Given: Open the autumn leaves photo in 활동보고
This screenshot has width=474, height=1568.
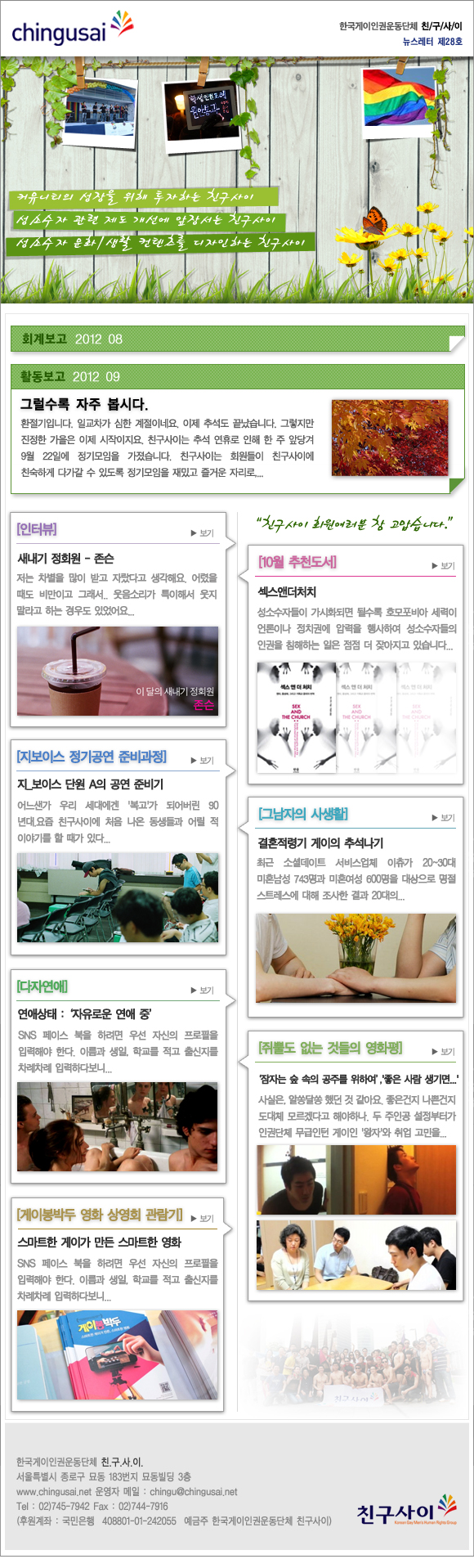Looking at the screenshot, I should click(390, 438).
